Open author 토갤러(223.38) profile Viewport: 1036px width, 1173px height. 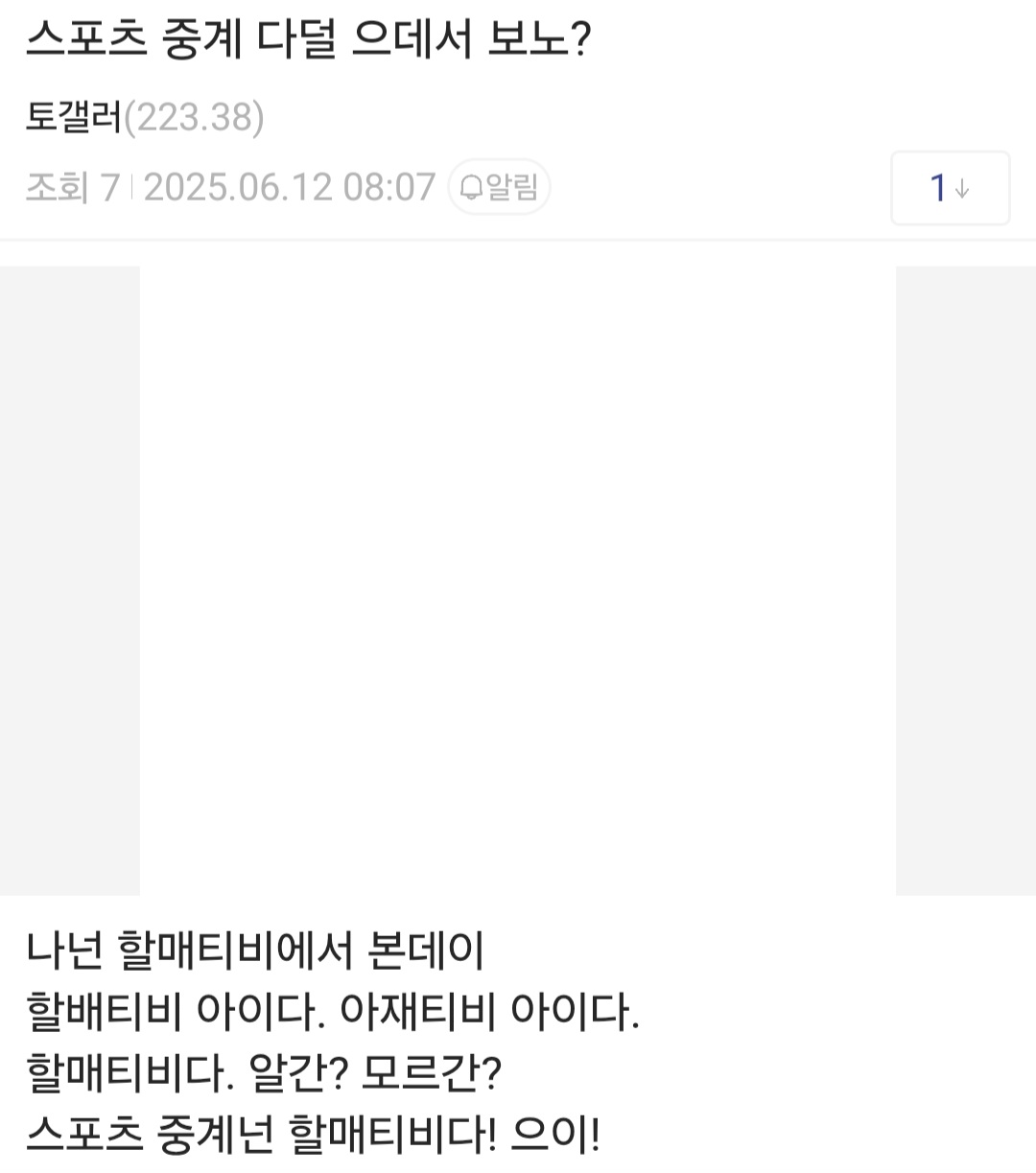[144, 117]
